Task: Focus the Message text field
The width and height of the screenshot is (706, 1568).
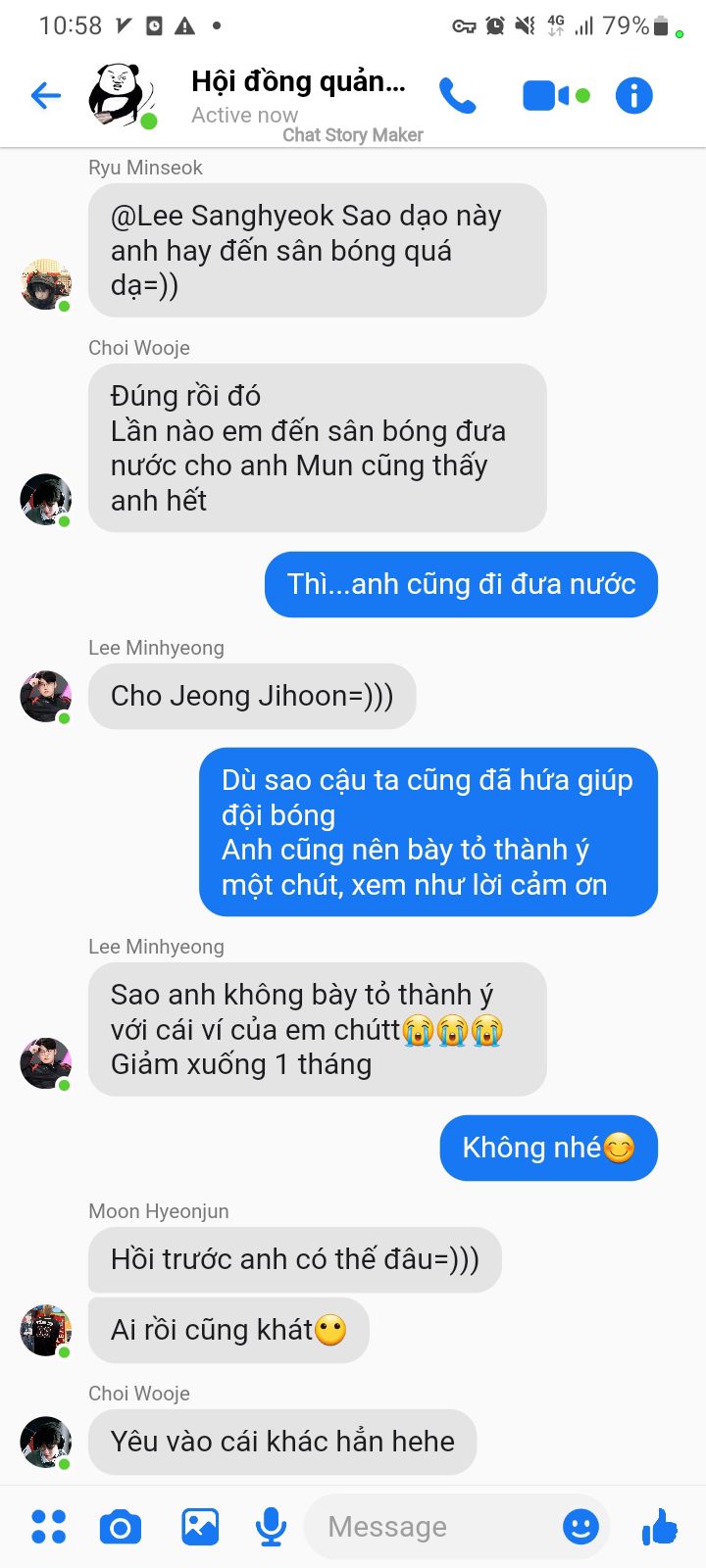Action: (431, 1526)
